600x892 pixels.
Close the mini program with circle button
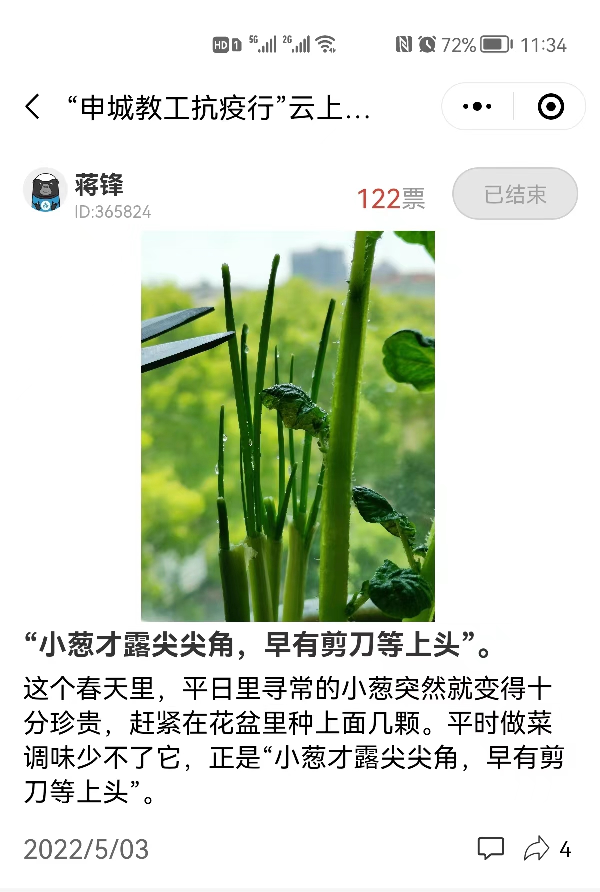pyautogui.click(x=550, y=106)
